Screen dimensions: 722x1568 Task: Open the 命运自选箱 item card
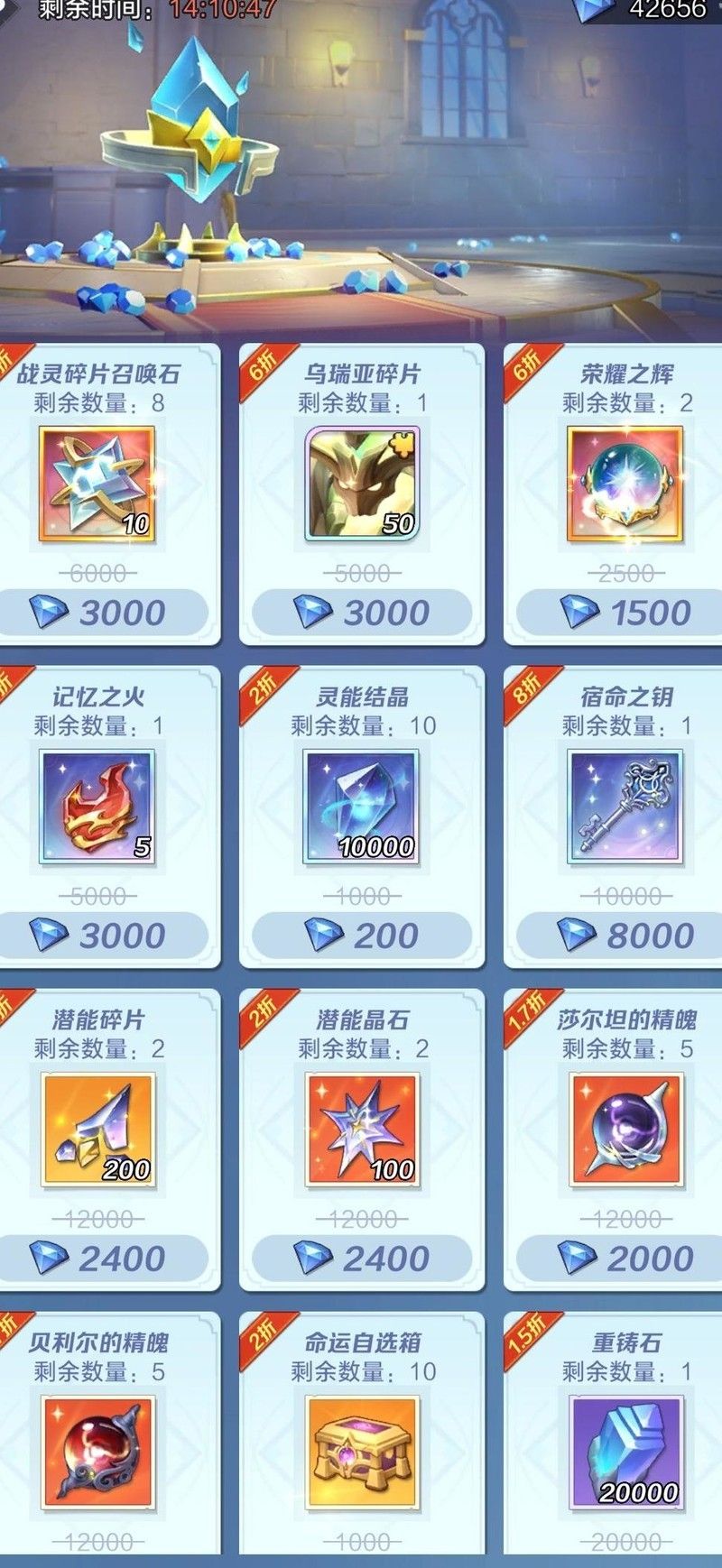[x=362, y=1453]
